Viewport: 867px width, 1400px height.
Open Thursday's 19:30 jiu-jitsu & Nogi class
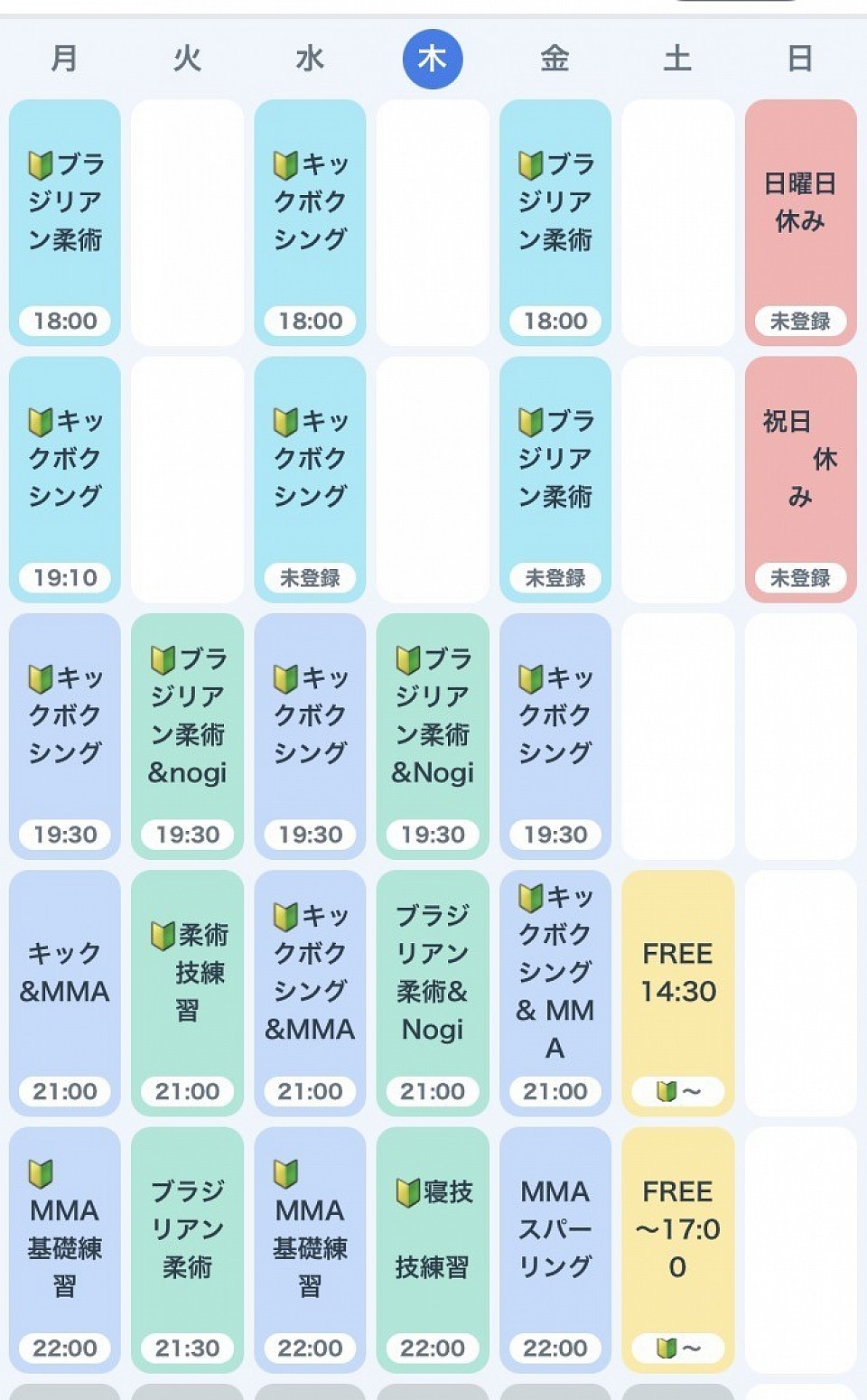point(433,735)
